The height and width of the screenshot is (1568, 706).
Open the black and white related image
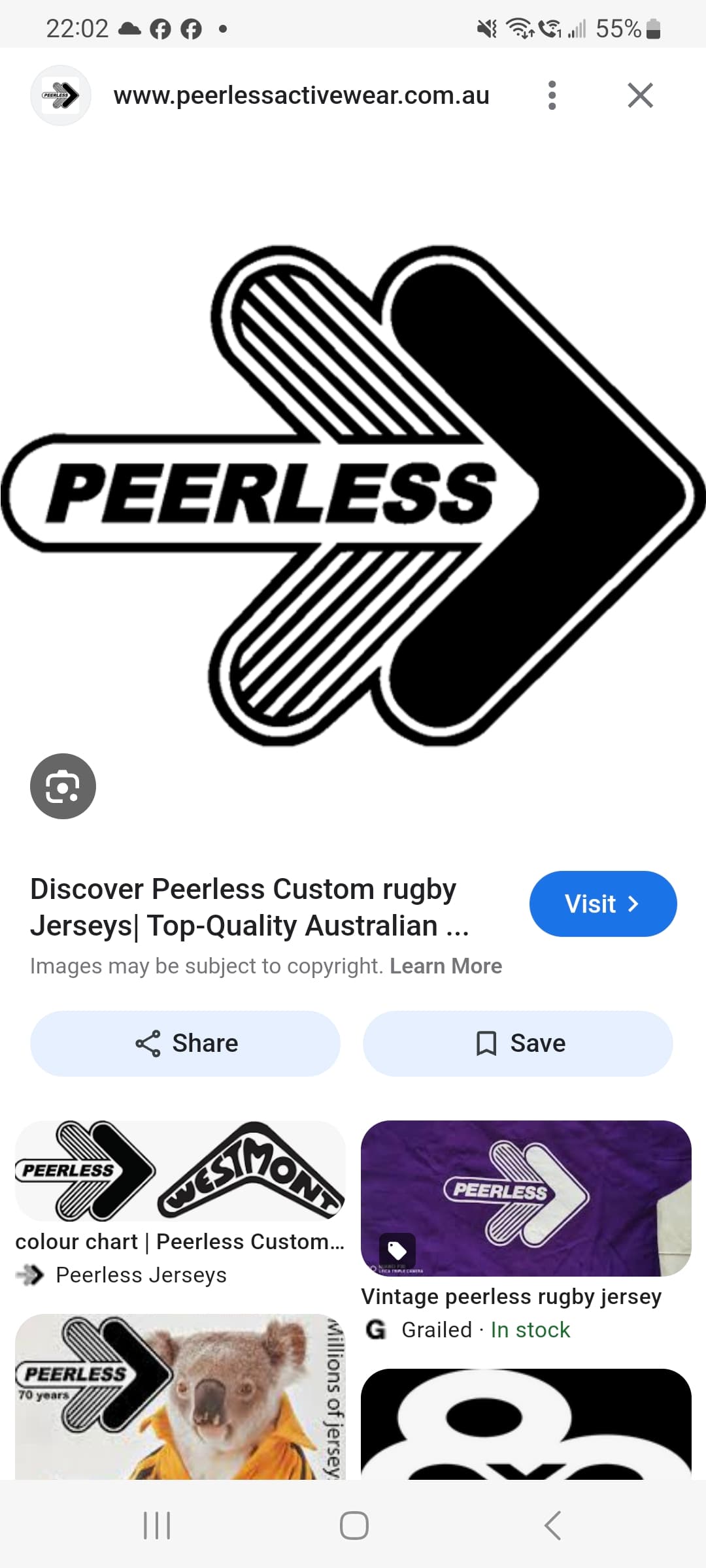coord(526,1424)
